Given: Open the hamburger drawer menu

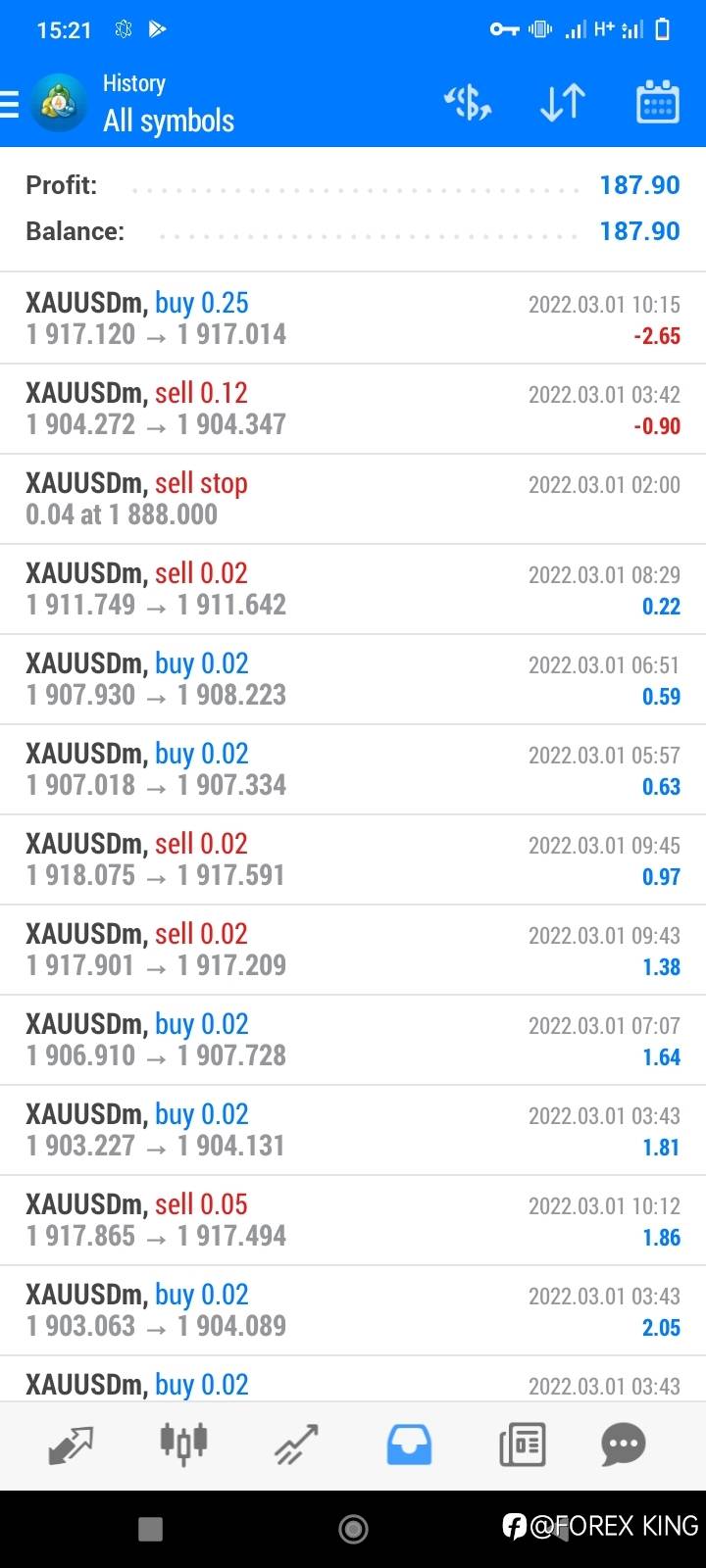Looking at the screenshot, I should pyautogui.click(x=10, y=103).
